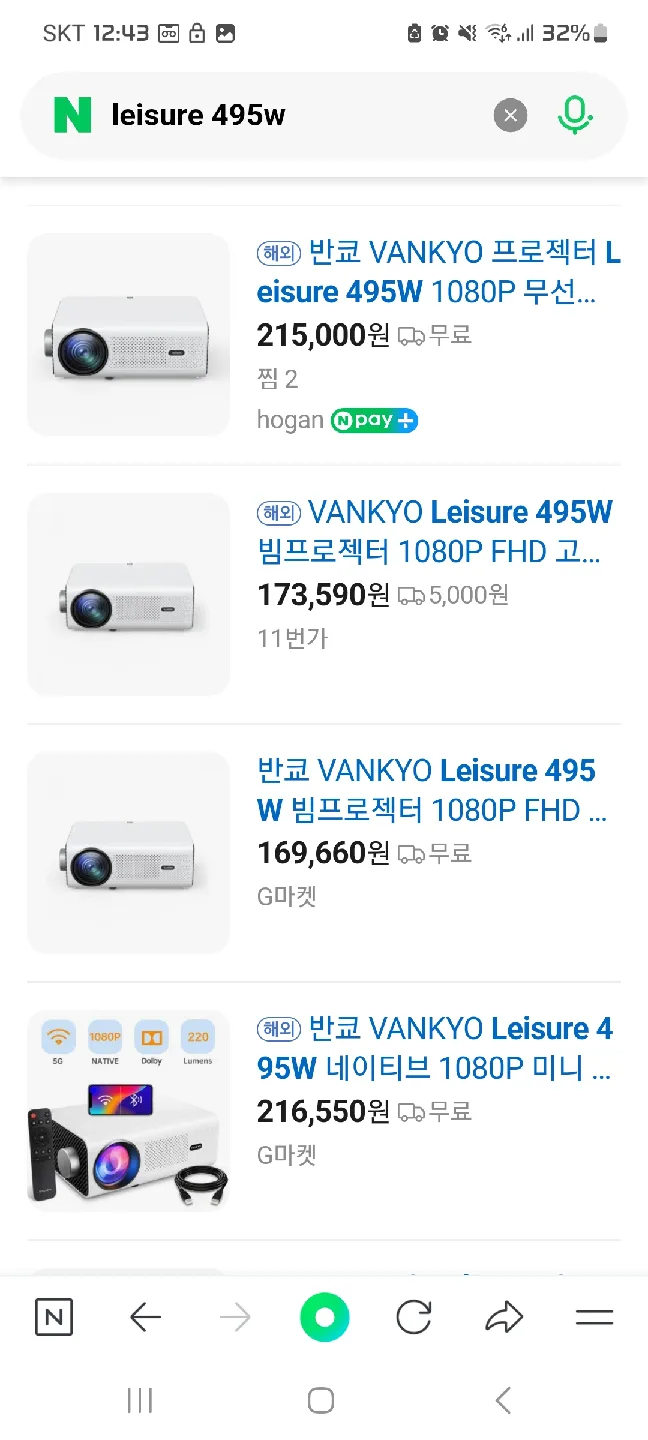Share this search results page
This screenshot has width=648, height=1440.
pyautogui.click(x=504, y=1318)
